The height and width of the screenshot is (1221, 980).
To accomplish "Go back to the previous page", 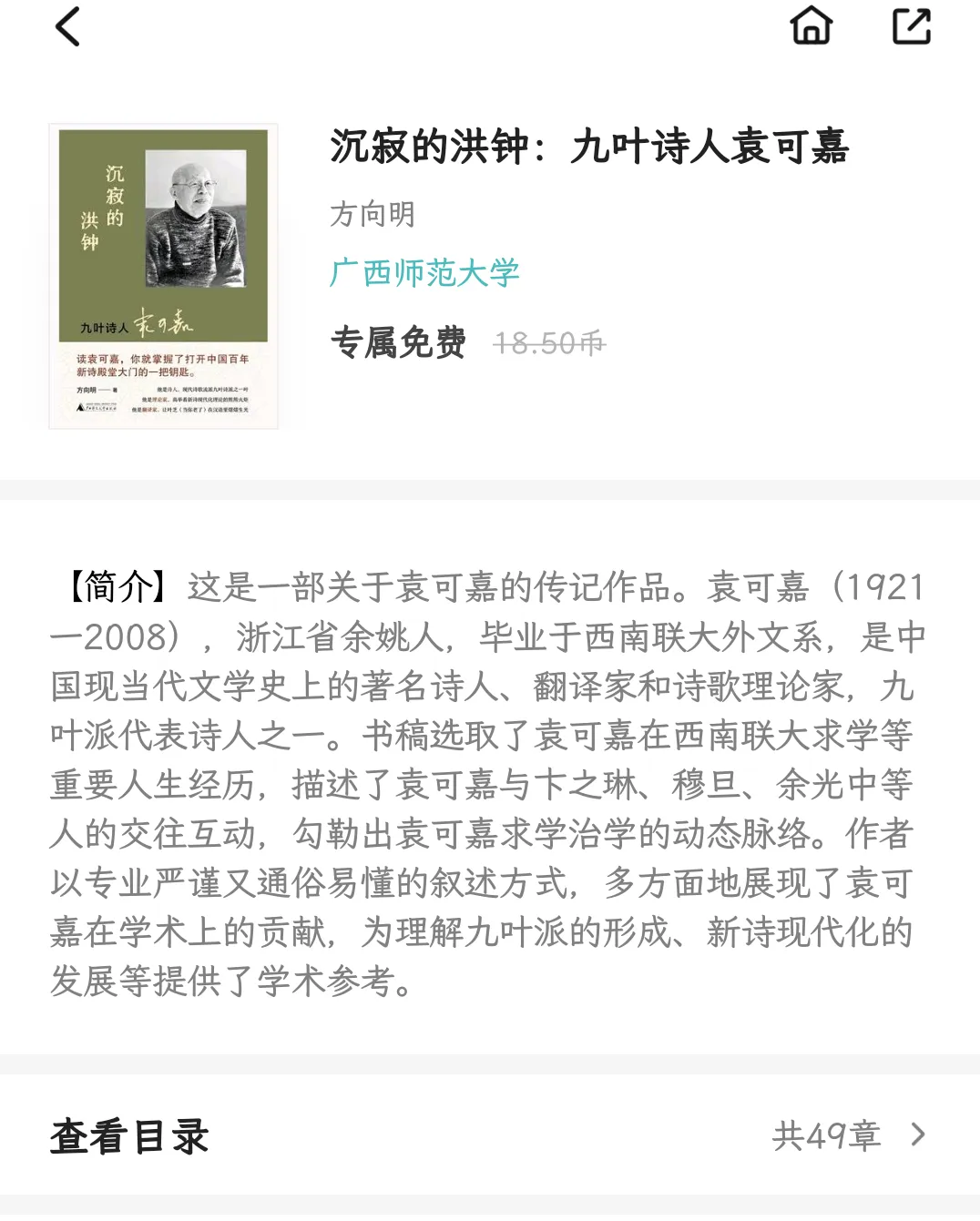I will click(68, 26).
